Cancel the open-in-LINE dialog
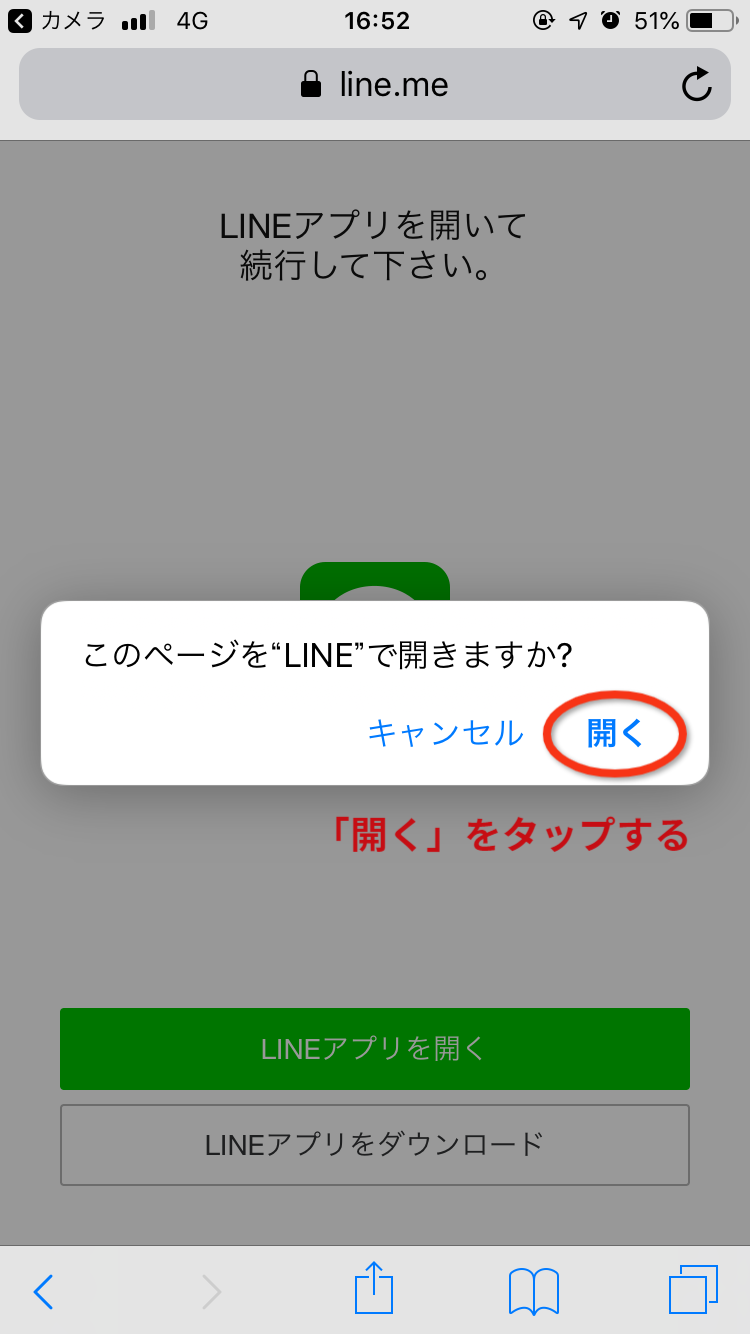The height and width of the screenshot is (1334, 750). pos(445,733)
